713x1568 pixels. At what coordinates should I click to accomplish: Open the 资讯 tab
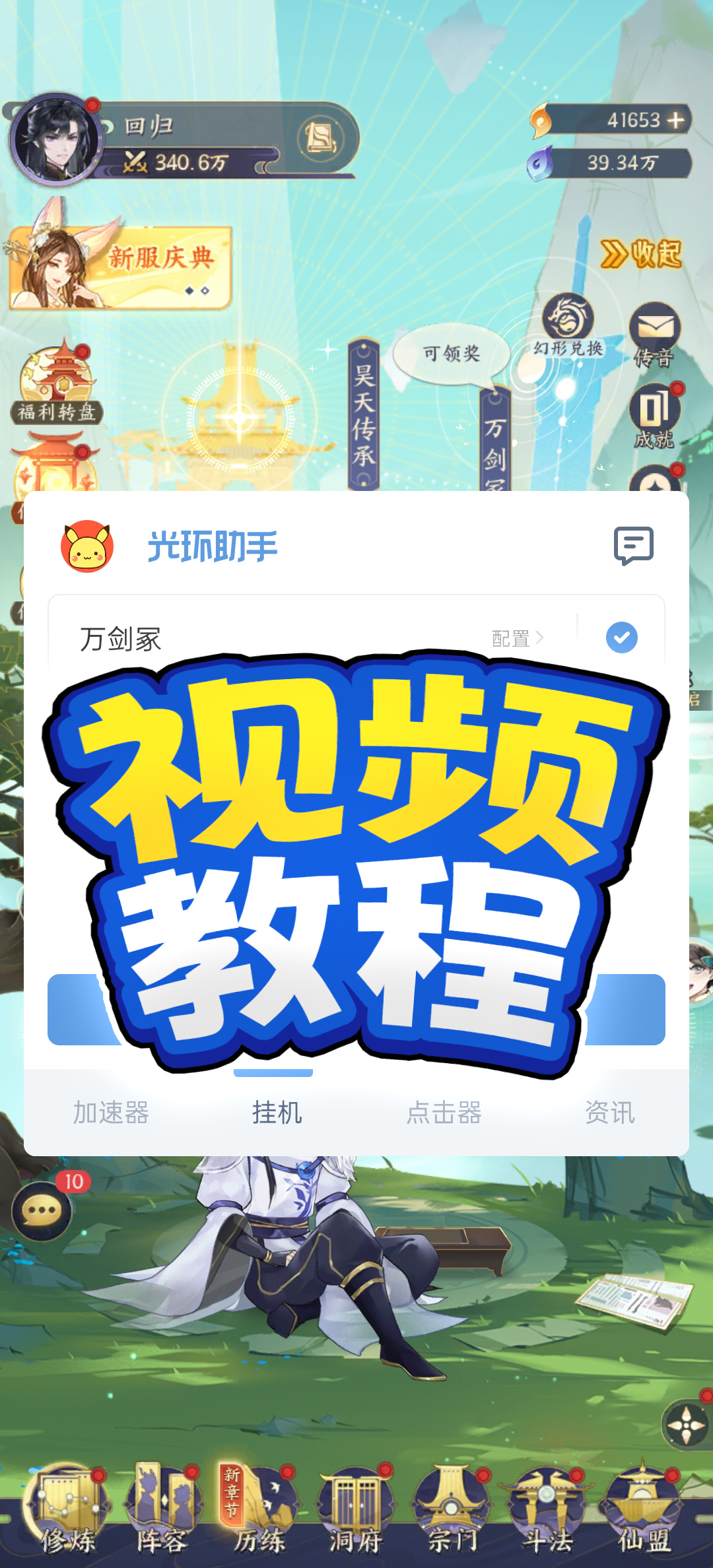click(609, 1113)
